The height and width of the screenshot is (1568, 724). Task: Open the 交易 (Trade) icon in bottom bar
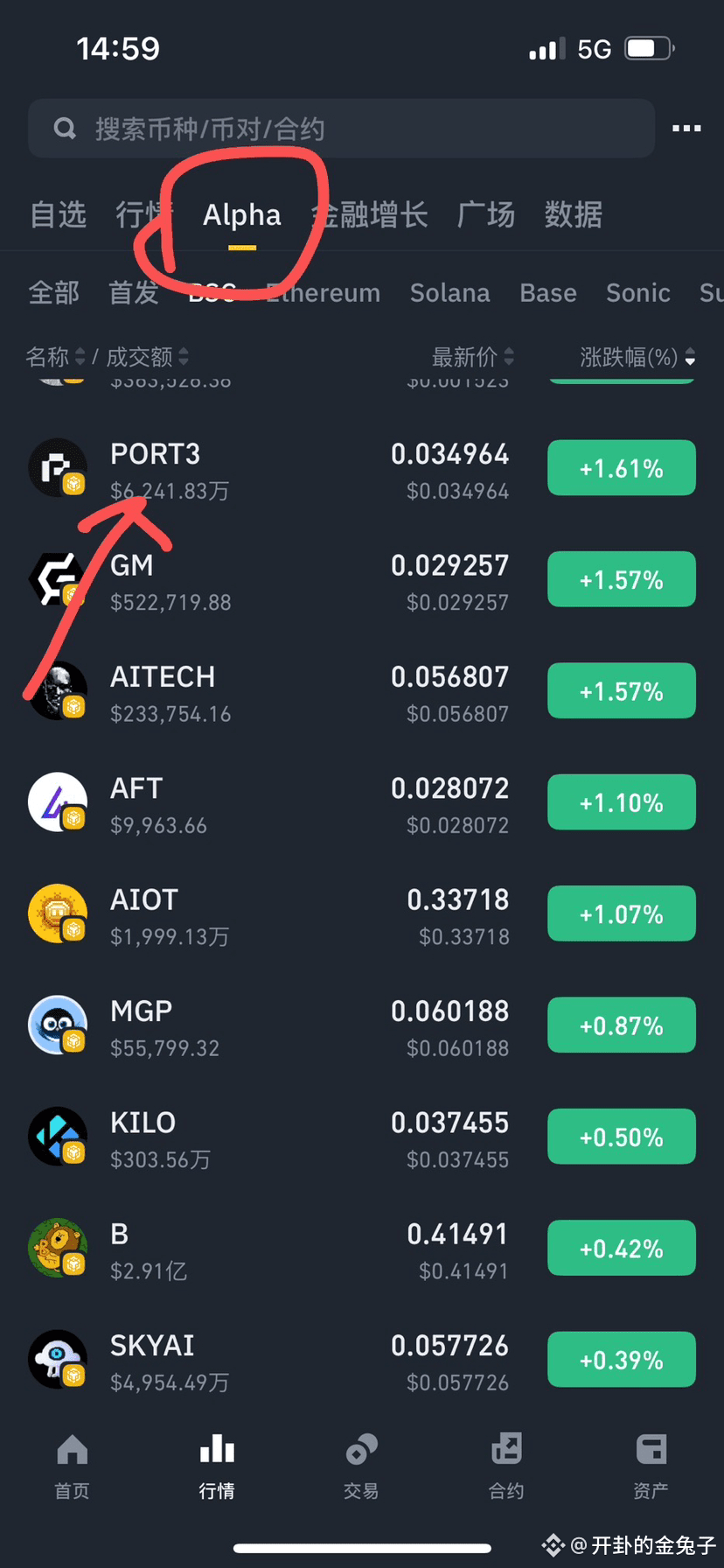[362, 1448]
